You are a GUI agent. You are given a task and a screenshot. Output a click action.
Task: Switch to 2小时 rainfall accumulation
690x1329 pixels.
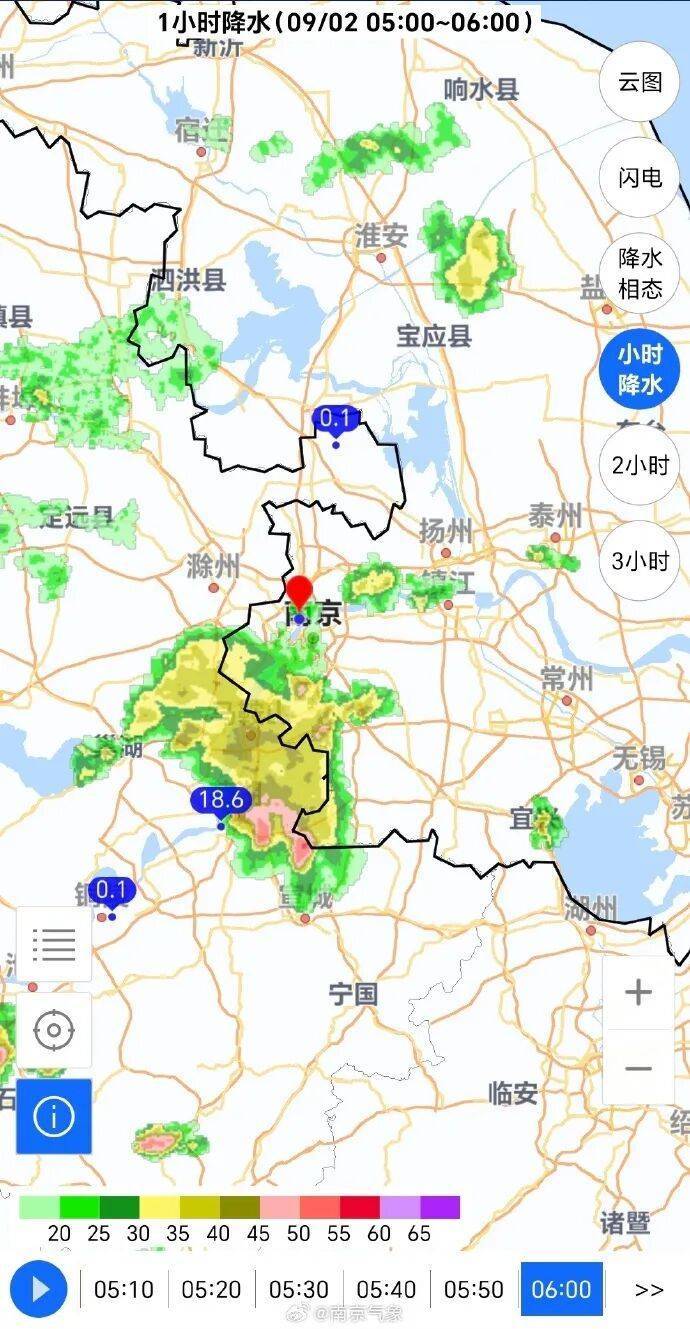640,465
